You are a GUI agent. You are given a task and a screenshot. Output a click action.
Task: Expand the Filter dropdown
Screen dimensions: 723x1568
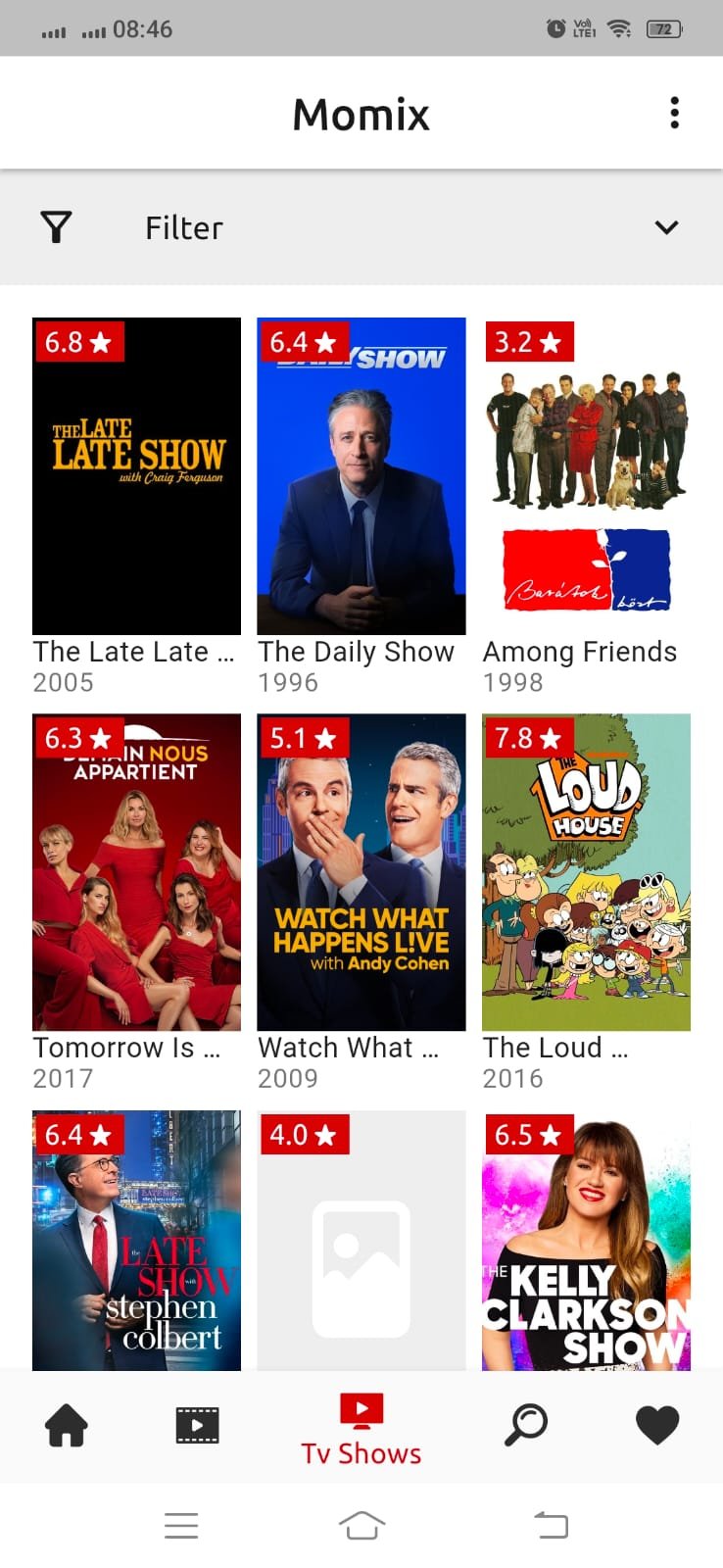coord(666,227)
